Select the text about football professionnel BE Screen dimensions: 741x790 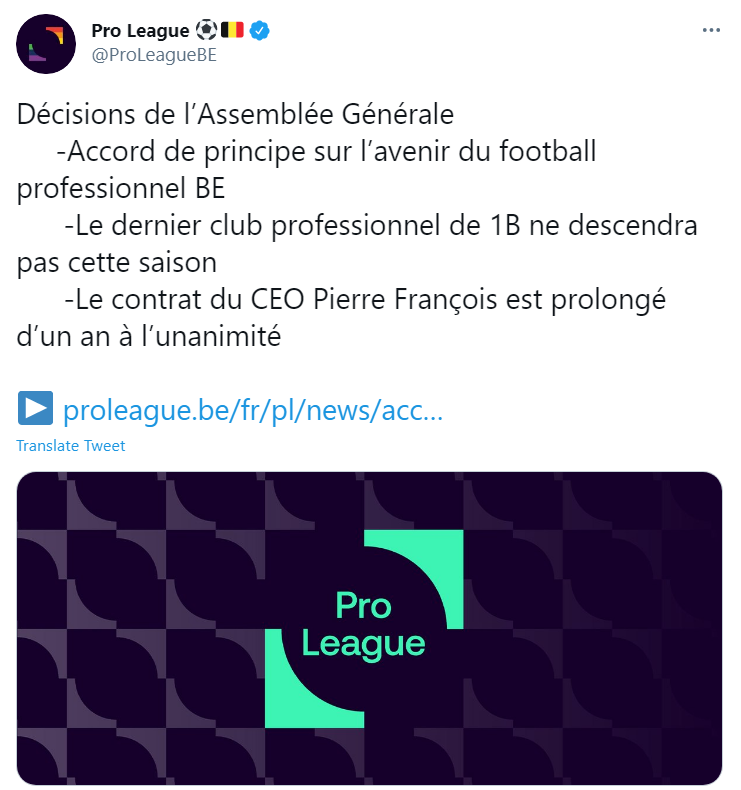(330, 152)
